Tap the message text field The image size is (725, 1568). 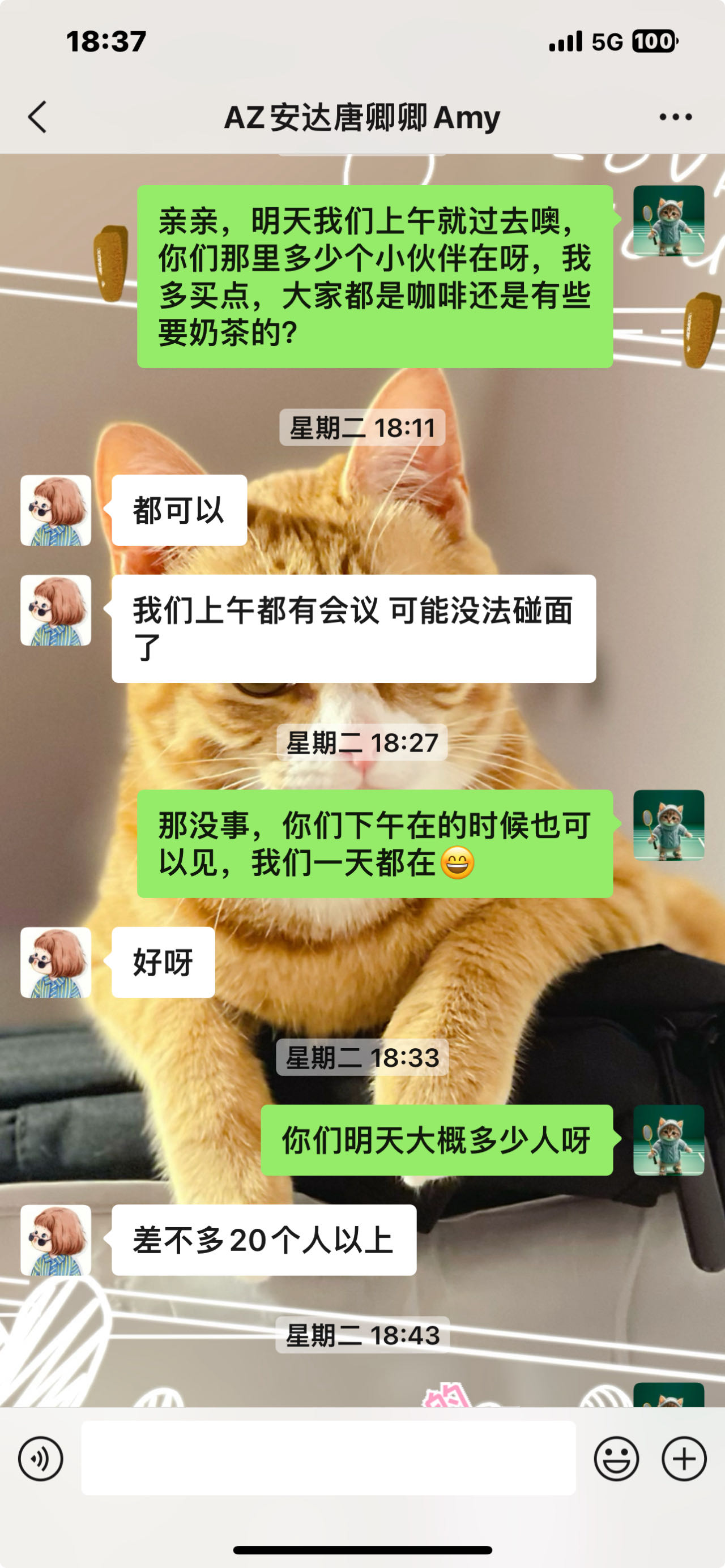click(328, 1458)
